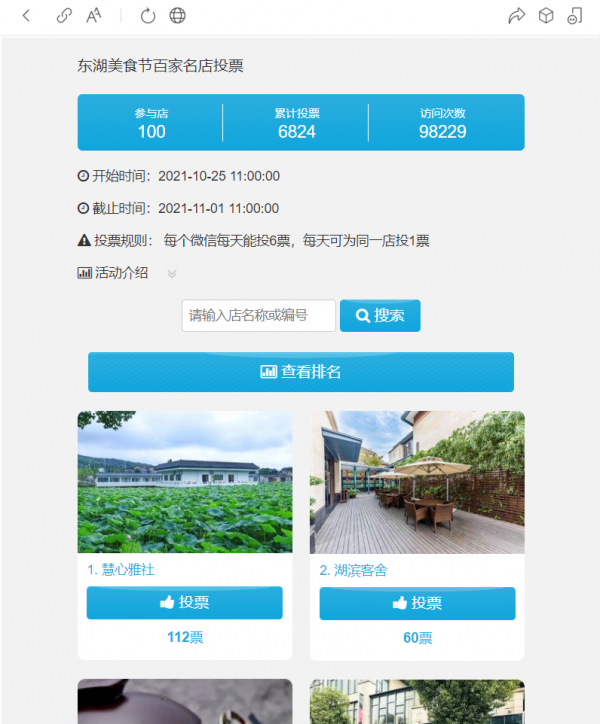The width and height of the screenshot is (600, 724).
Task: Open 查看排名 ranking
Action: [x=300, y=372]
